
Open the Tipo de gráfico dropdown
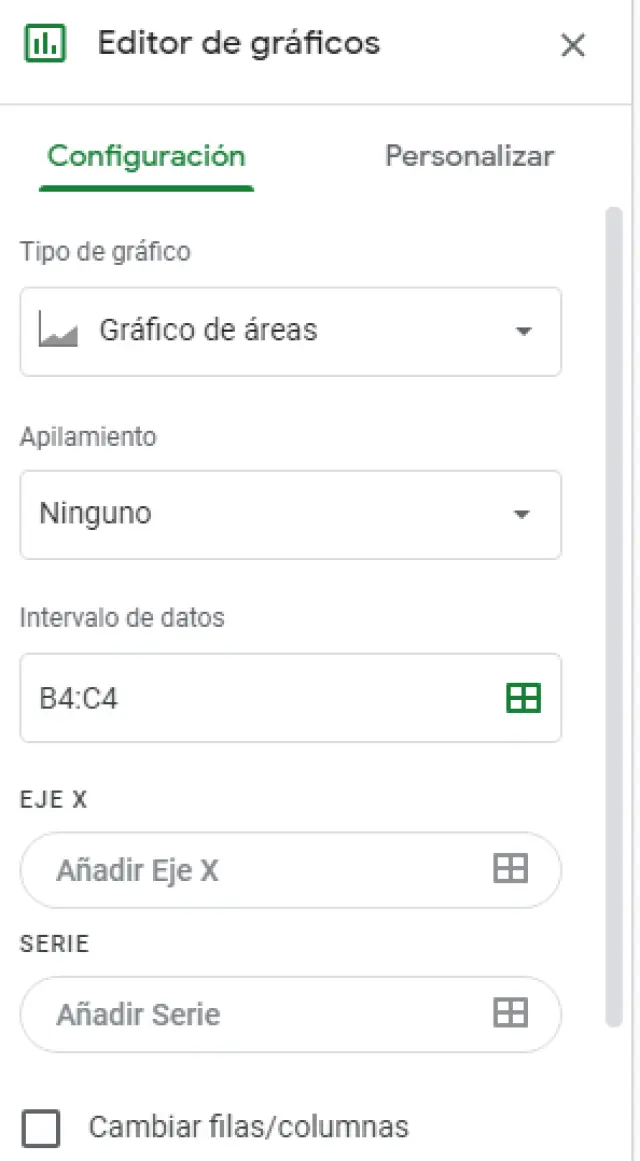coord(290,332)
